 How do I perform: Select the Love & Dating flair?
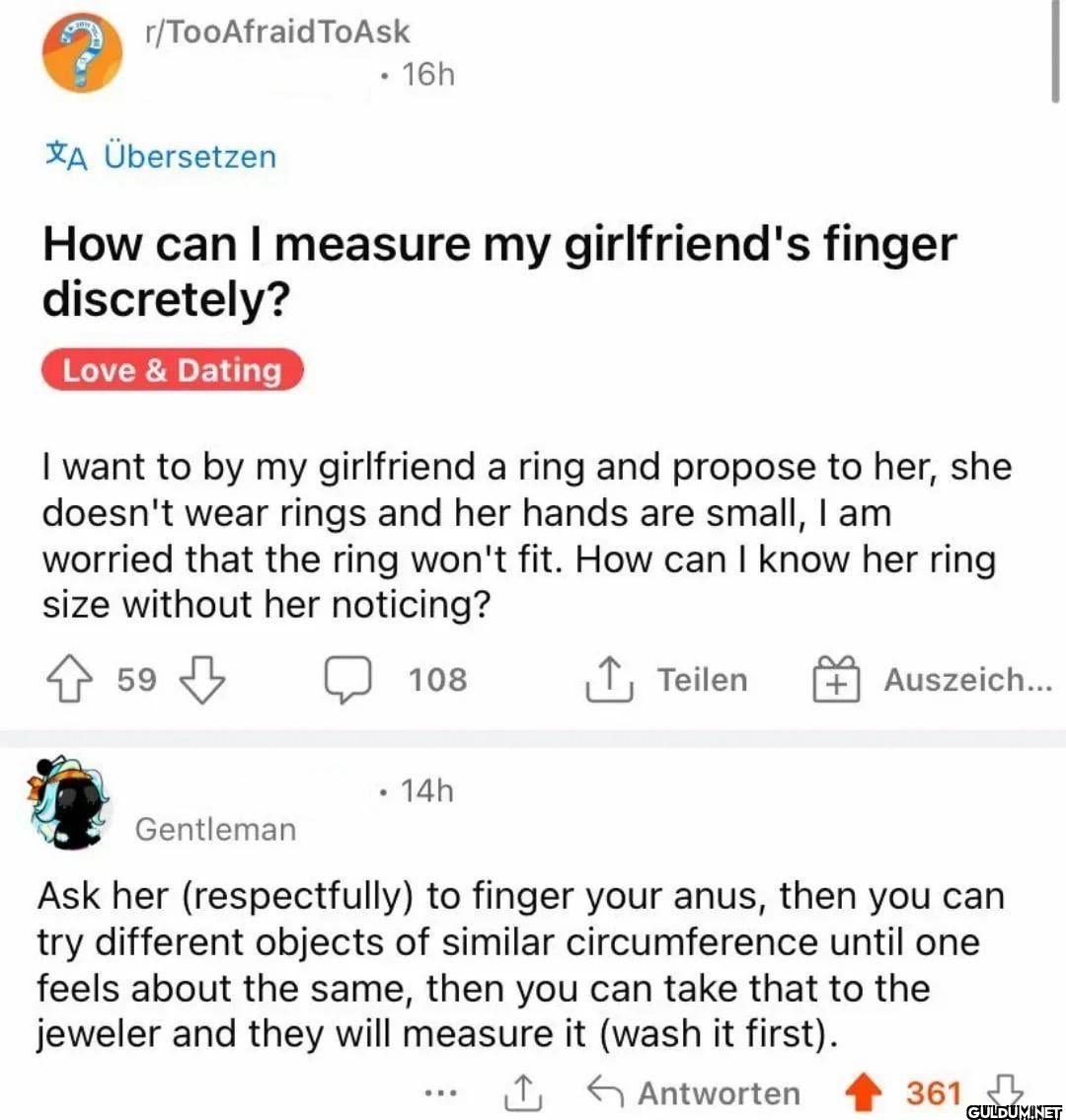click(x=172, y=370)
